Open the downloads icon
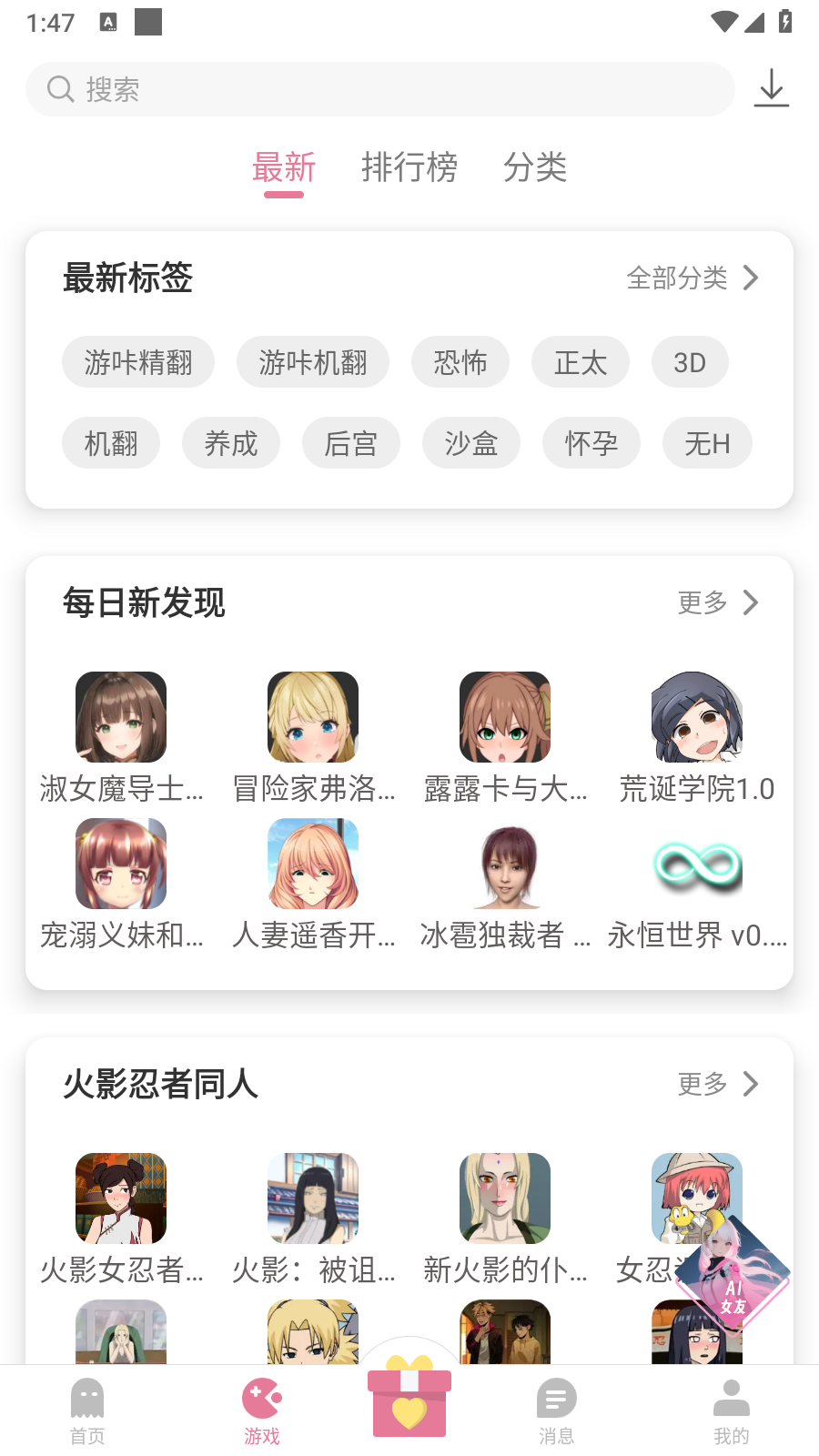Image resolution: width=819 pixels, height=1456 pixels. pos(771,89)
